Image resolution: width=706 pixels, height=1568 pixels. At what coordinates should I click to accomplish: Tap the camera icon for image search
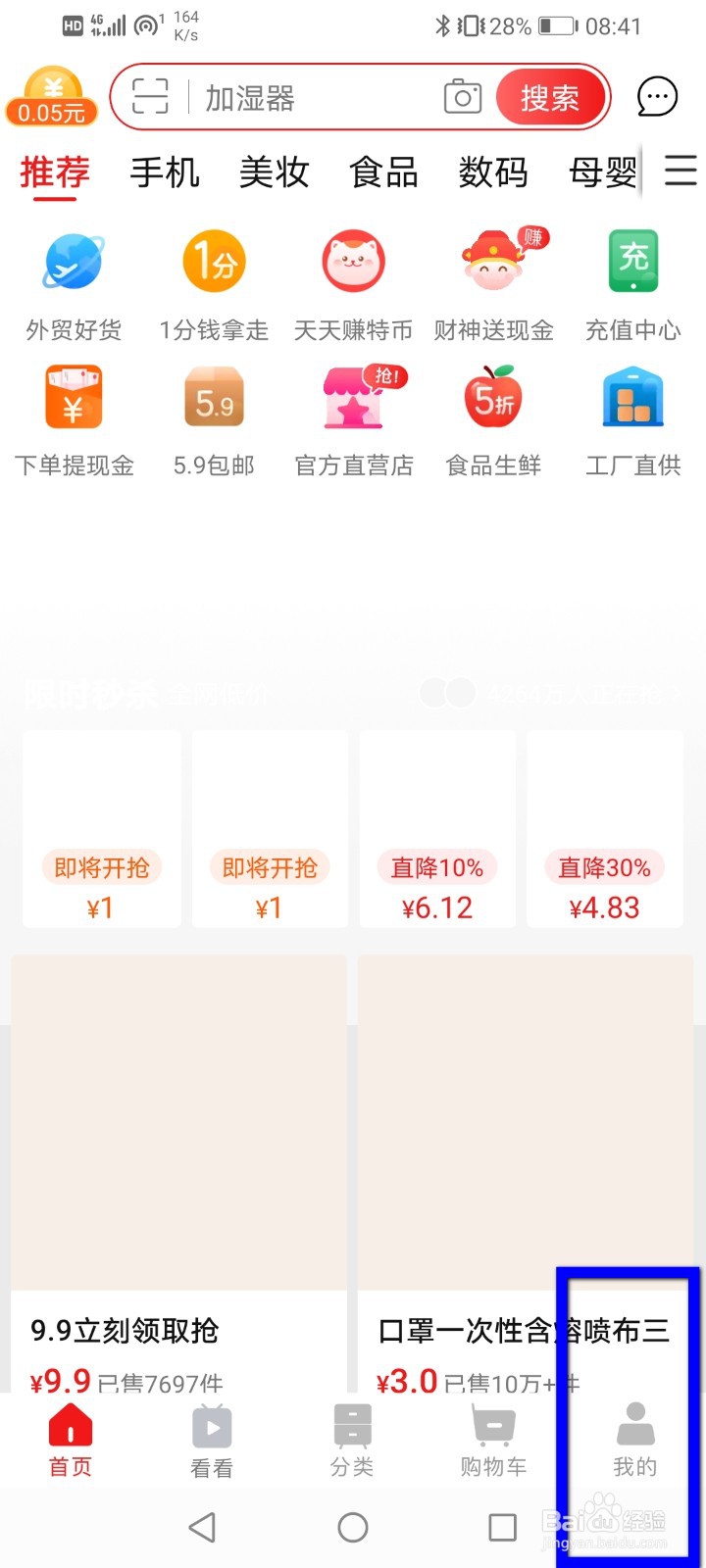click(x=462, y=97)
